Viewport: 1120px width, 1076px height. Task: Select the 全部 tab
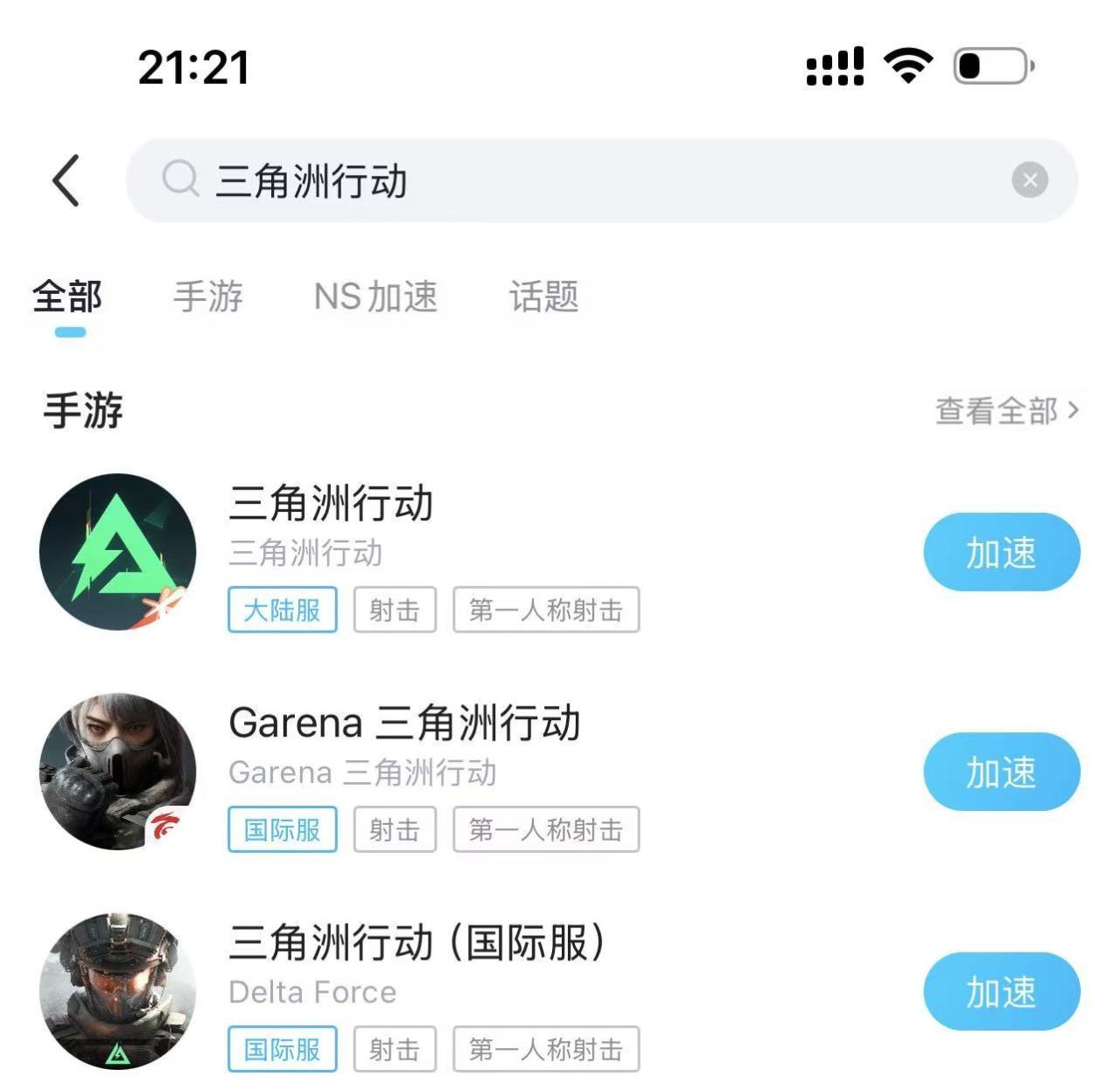[x=67, y=297]
